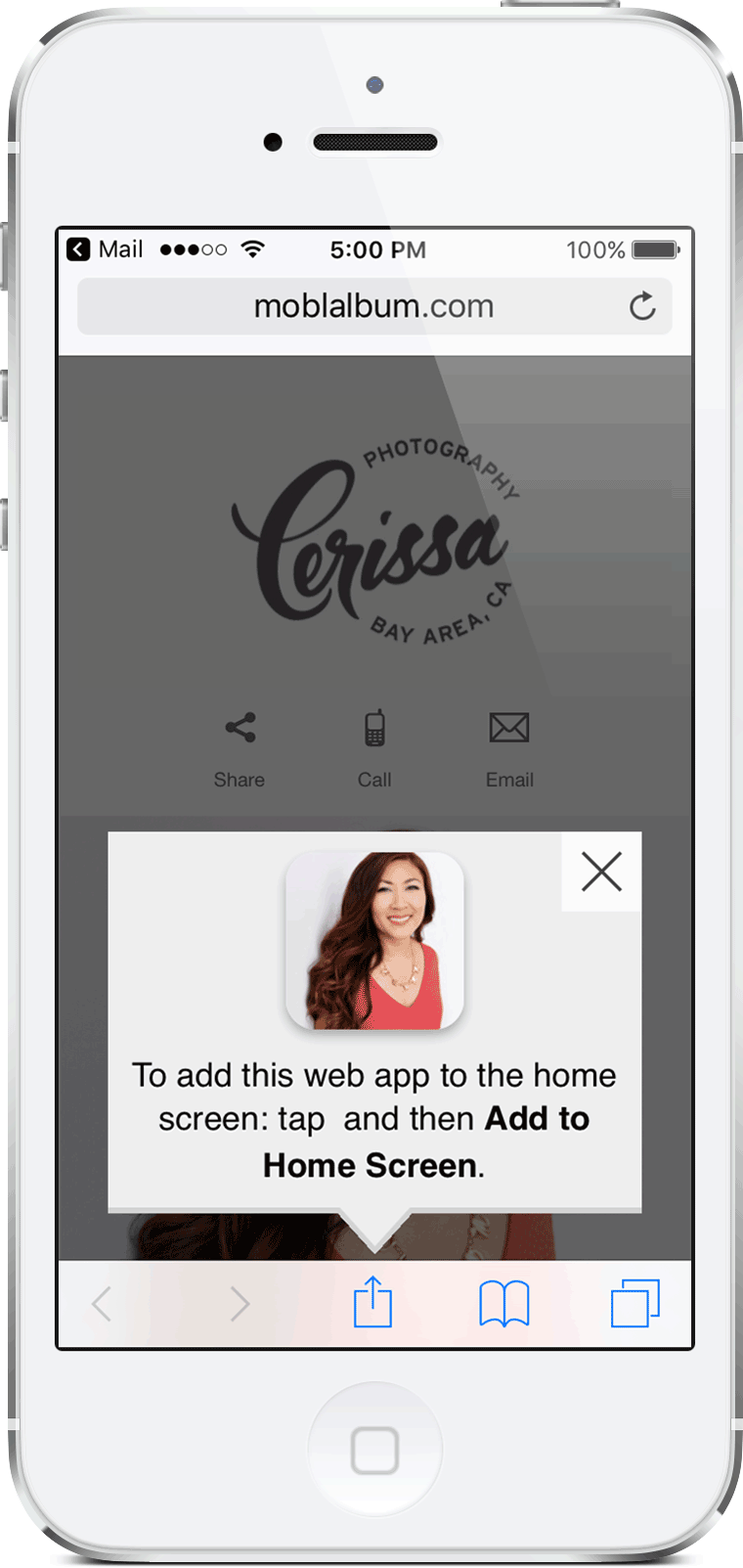Reload the moblalbum.com page

[642, 306]
